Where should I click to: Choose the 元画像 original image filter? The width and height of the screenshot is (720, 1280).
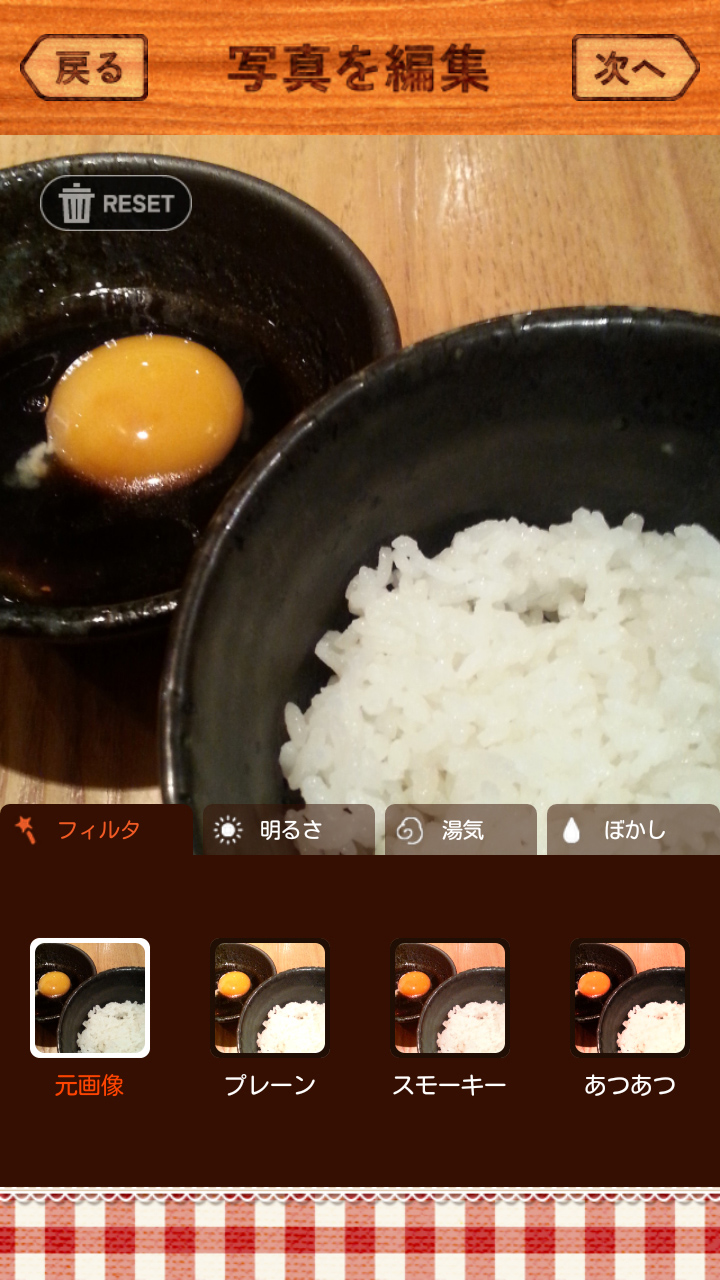pyautogui.click(x=90, y=998)
